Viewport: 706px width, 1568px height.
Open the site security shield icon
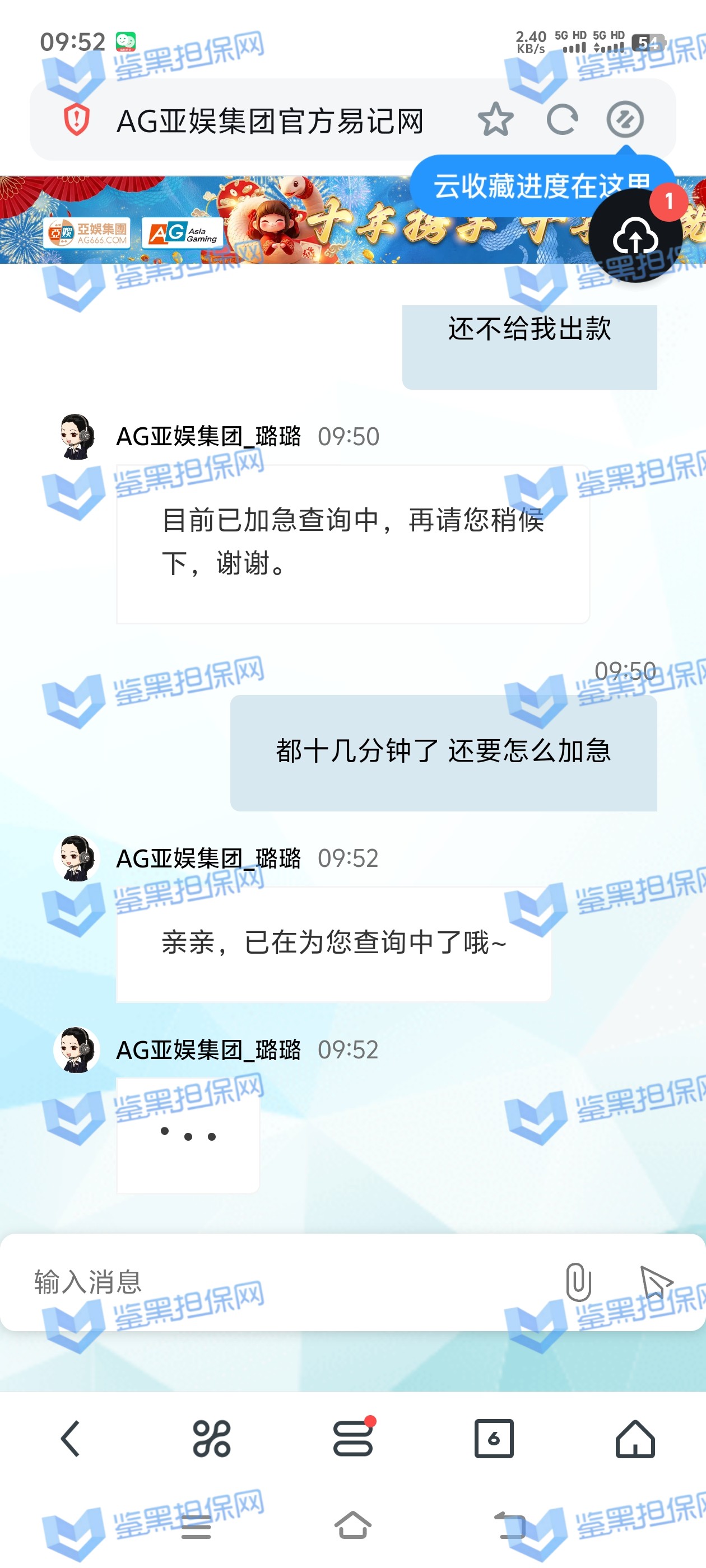77,119
